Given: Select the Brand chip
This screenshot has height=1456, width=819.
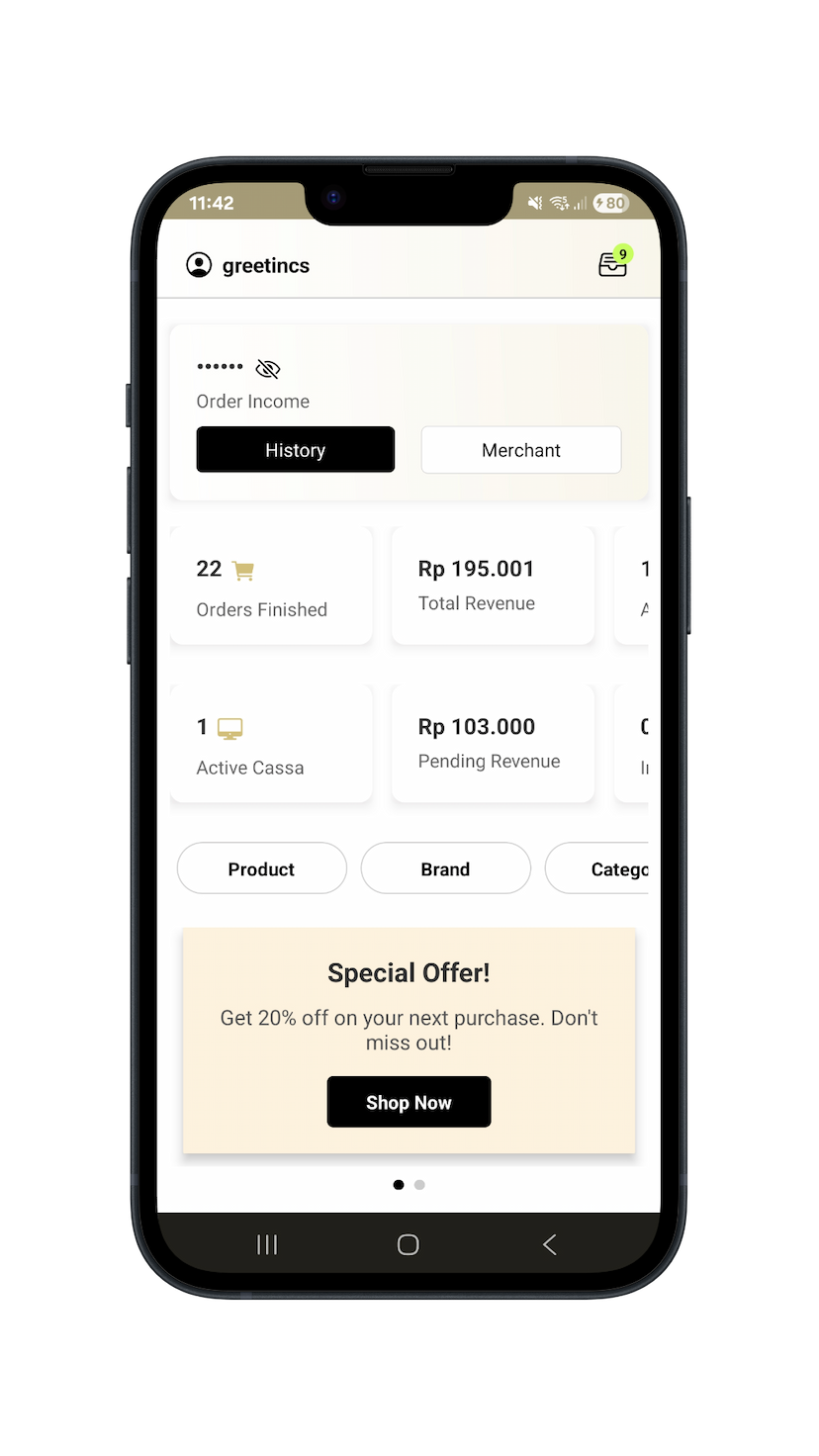Looking at the screenshot, I should click(445, 868).
